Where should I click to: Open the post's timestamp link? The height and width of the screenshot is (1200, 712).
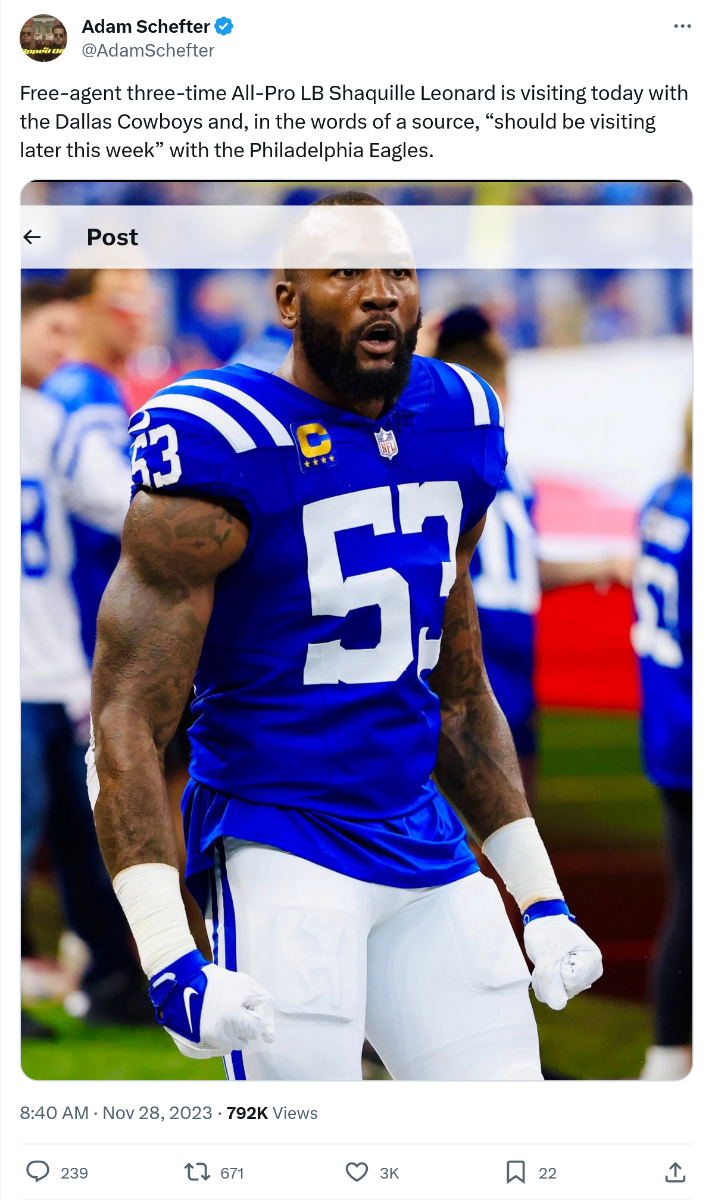[x=116, y=1112]
